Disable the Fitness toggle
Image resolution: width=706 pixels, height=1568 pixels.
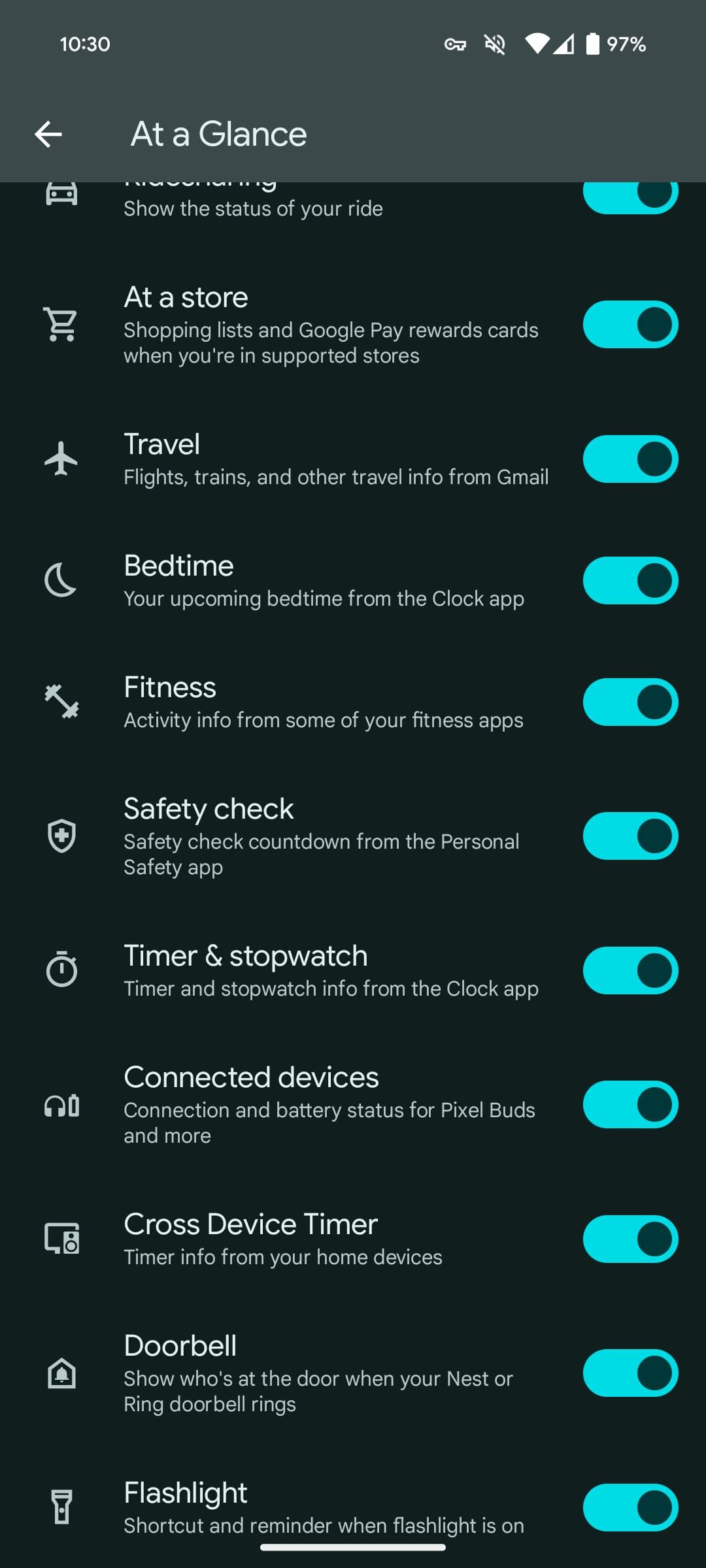click(x=630, y=702)
